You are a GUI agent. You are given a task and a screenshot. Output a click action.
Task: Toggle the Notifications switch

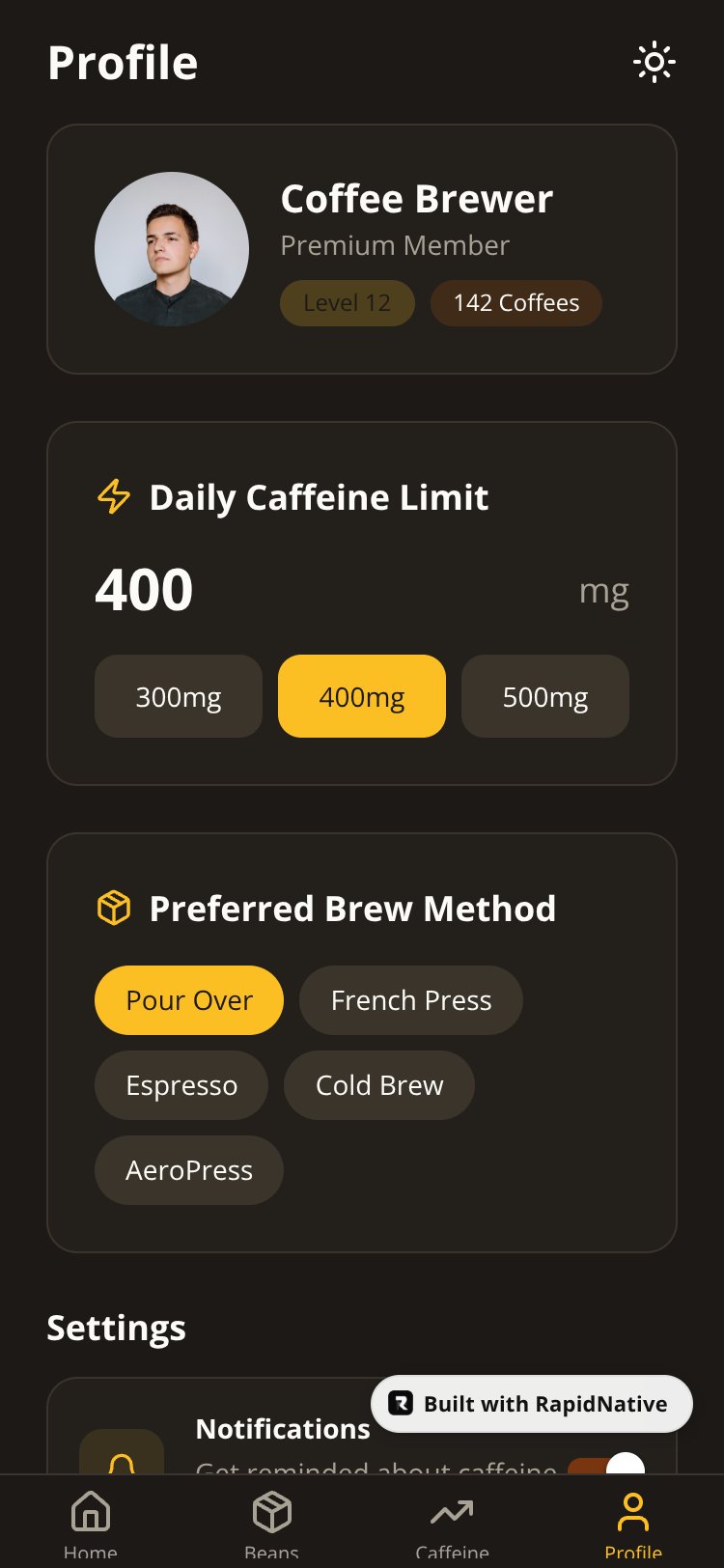click(x=606, y=1464)
